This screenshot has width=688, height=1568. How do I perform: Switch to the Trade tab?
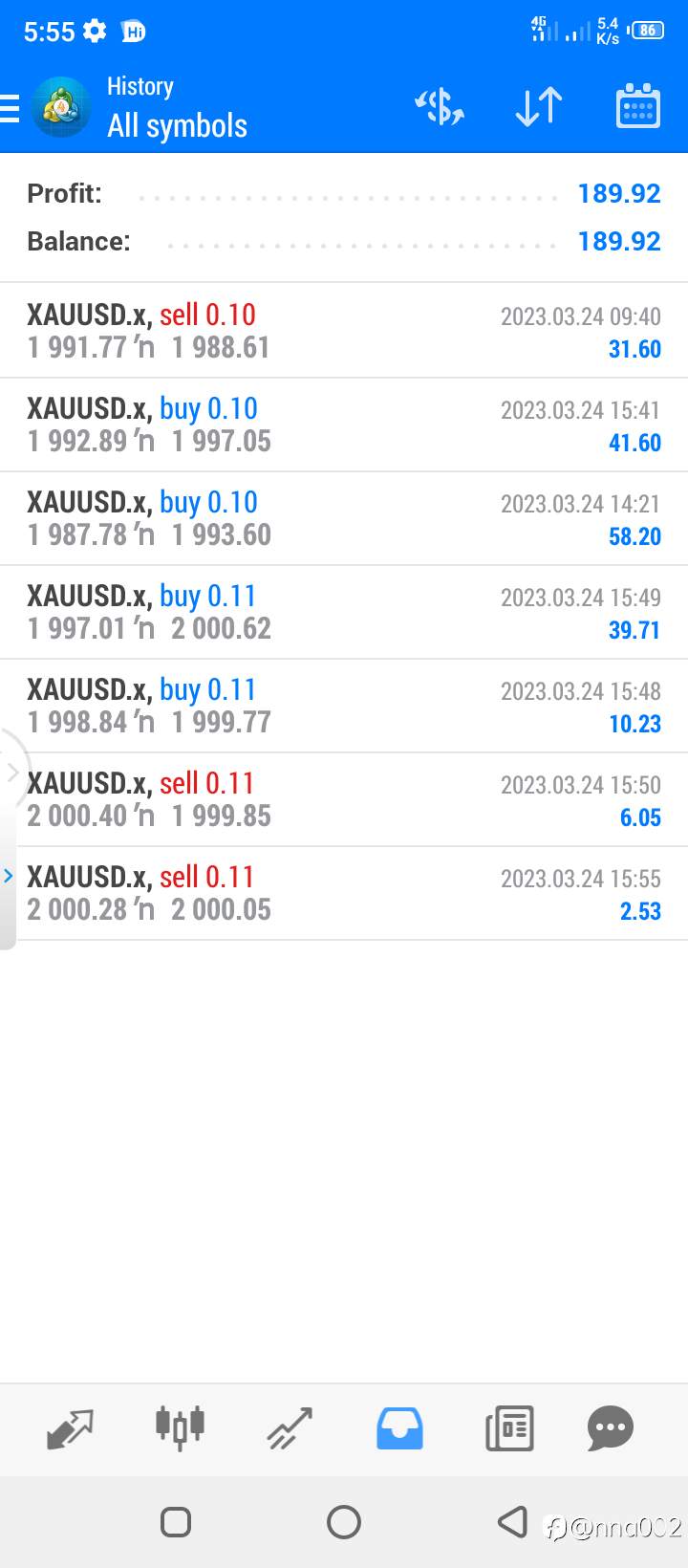click(290, 1429)
